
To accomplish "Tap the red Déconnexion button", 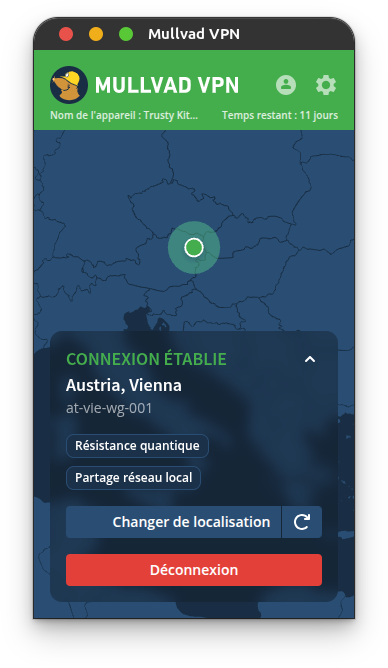I will pyautogui.click(x=194, y=570).
